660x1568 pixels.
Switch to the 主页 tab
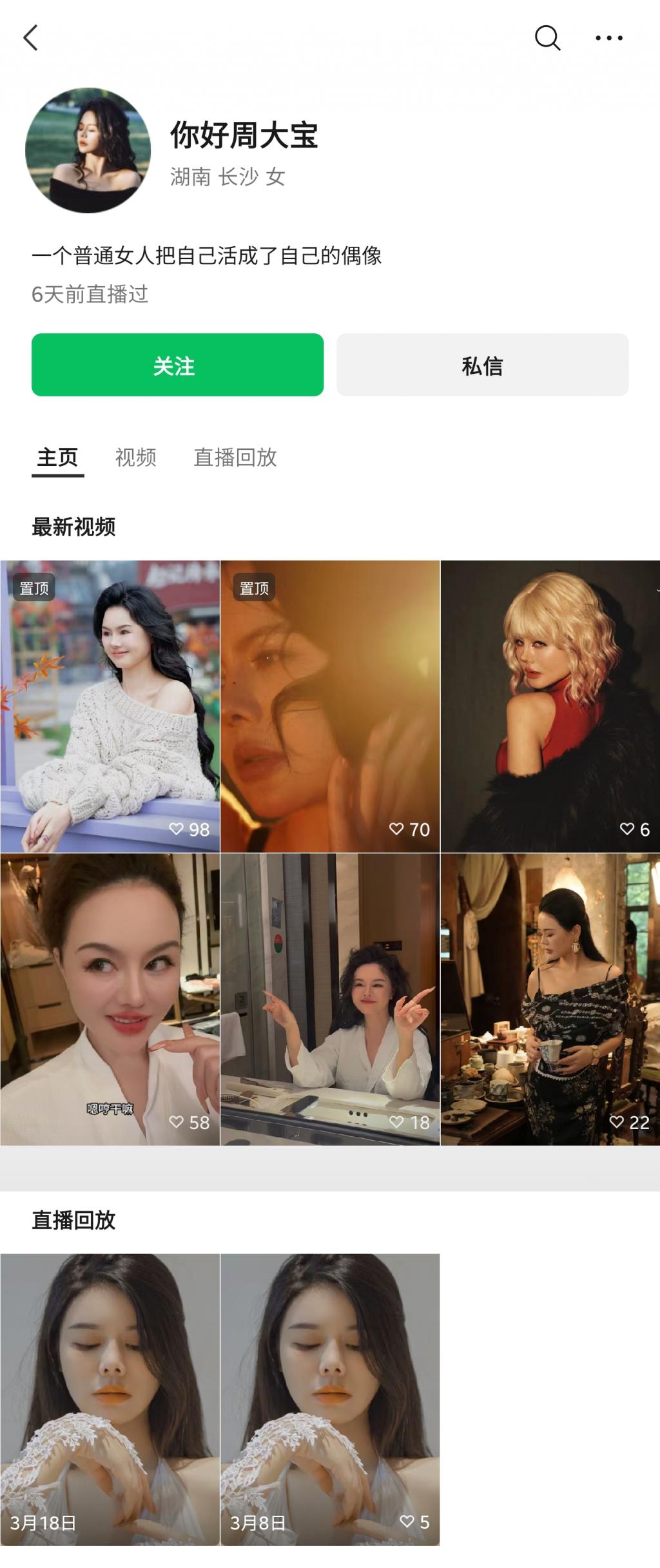tap(57, 458)
